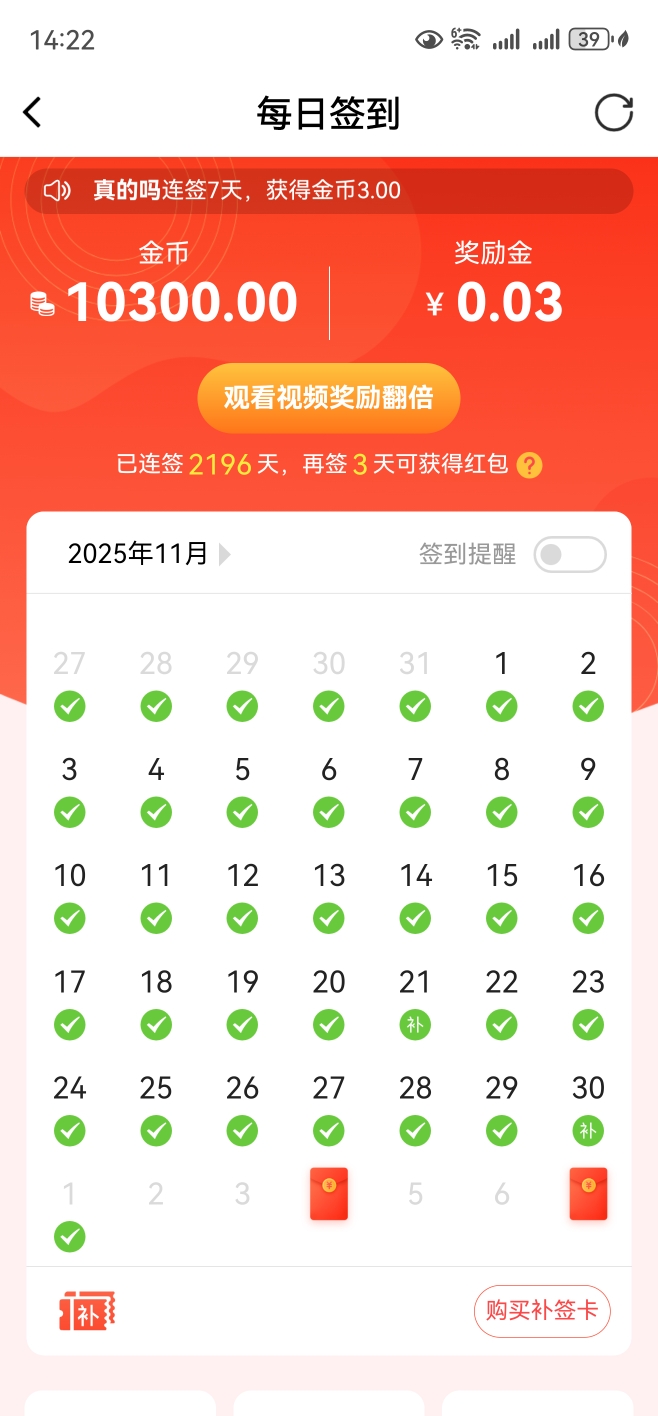
Task: Open the red packet after day 6
Action: [x=588, y=1194]
